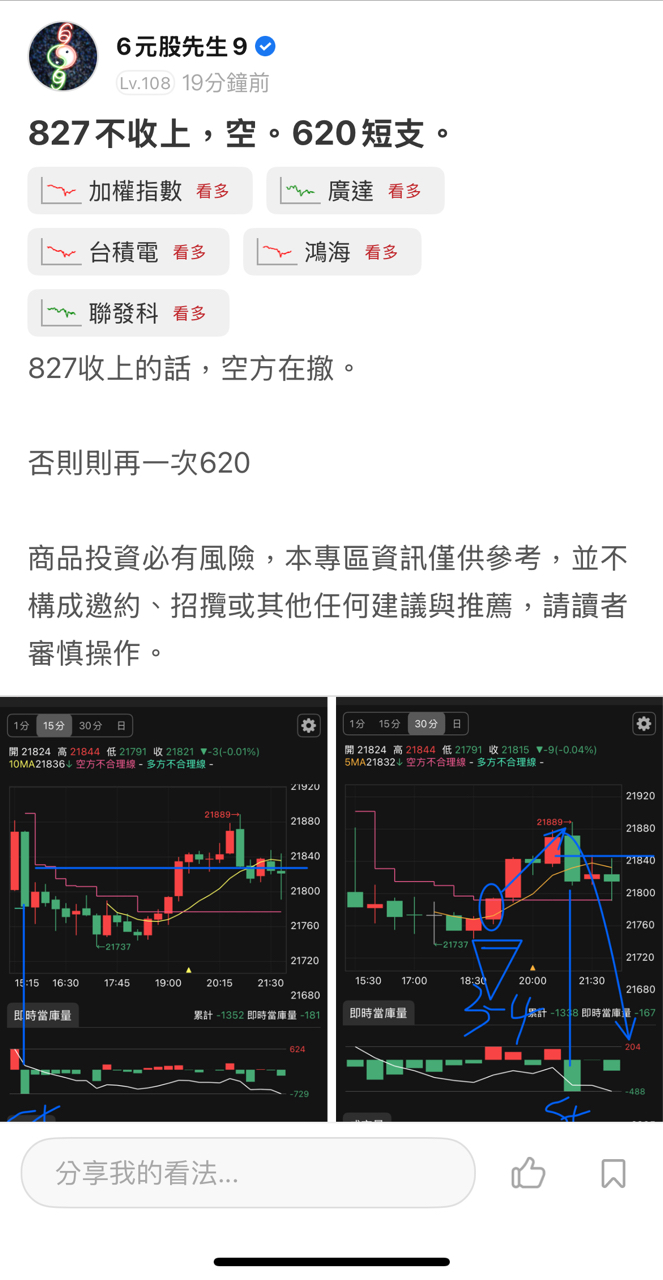This screenshot has height=1280, width=663.
Task: View the 15分 chart image
Action: click(x=164, y=909)
